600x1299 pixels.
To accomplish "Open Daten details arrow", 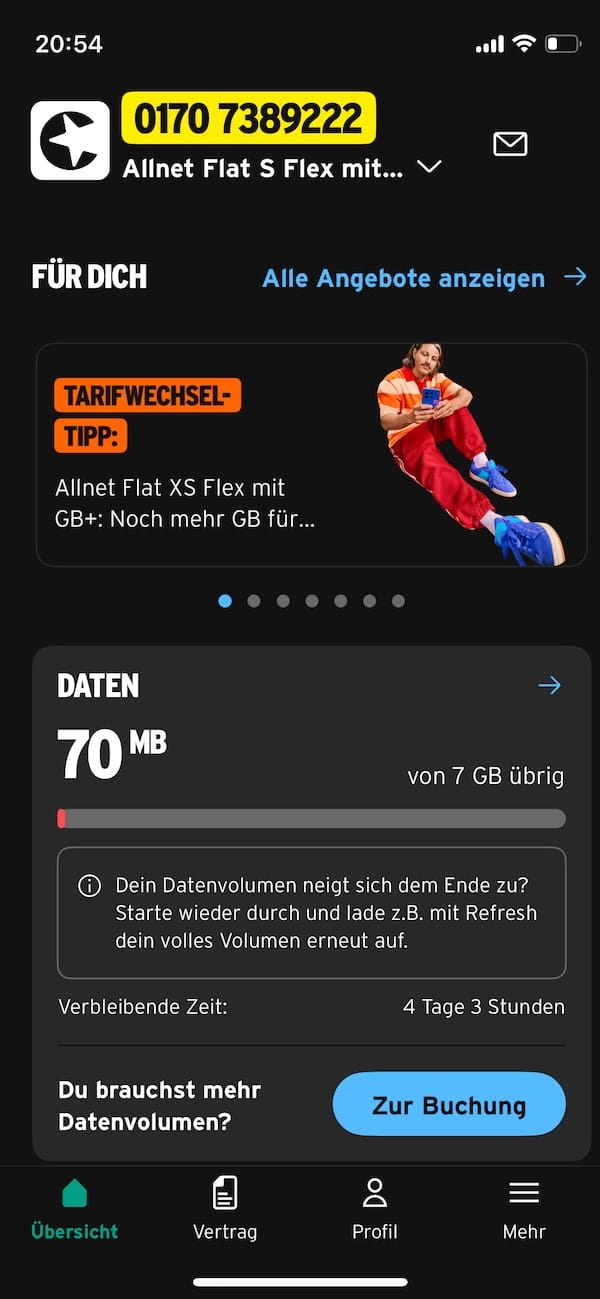I will (549, 685).
